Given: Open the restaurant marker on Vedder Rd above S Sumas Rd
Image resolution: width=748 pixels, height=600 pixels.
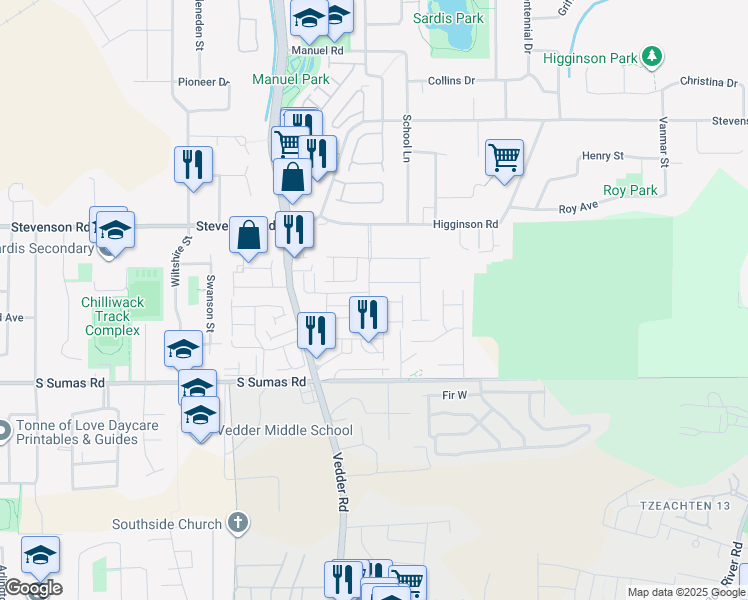Looking at the screenshot, I should (x=316, y=334).
